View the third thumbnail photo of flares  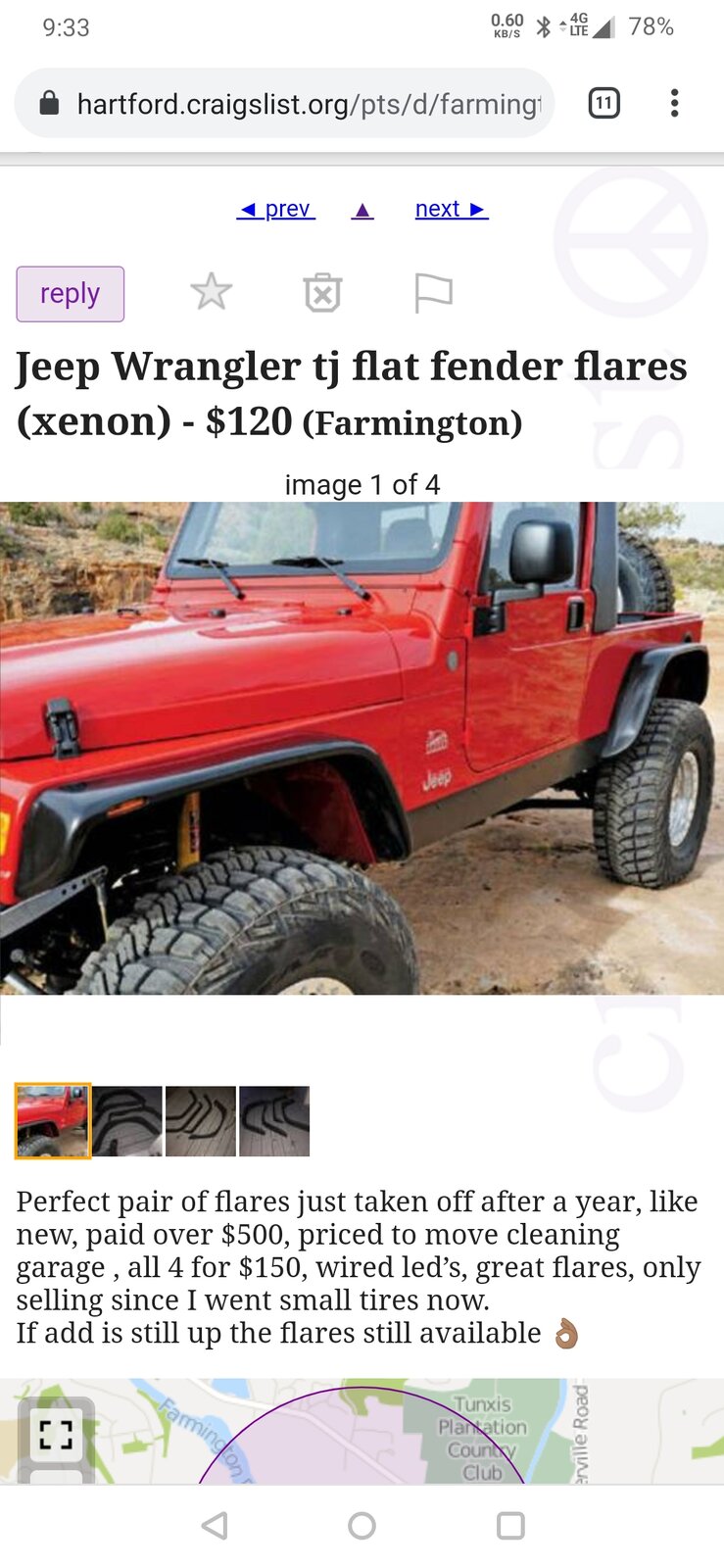coord(201,1121)
